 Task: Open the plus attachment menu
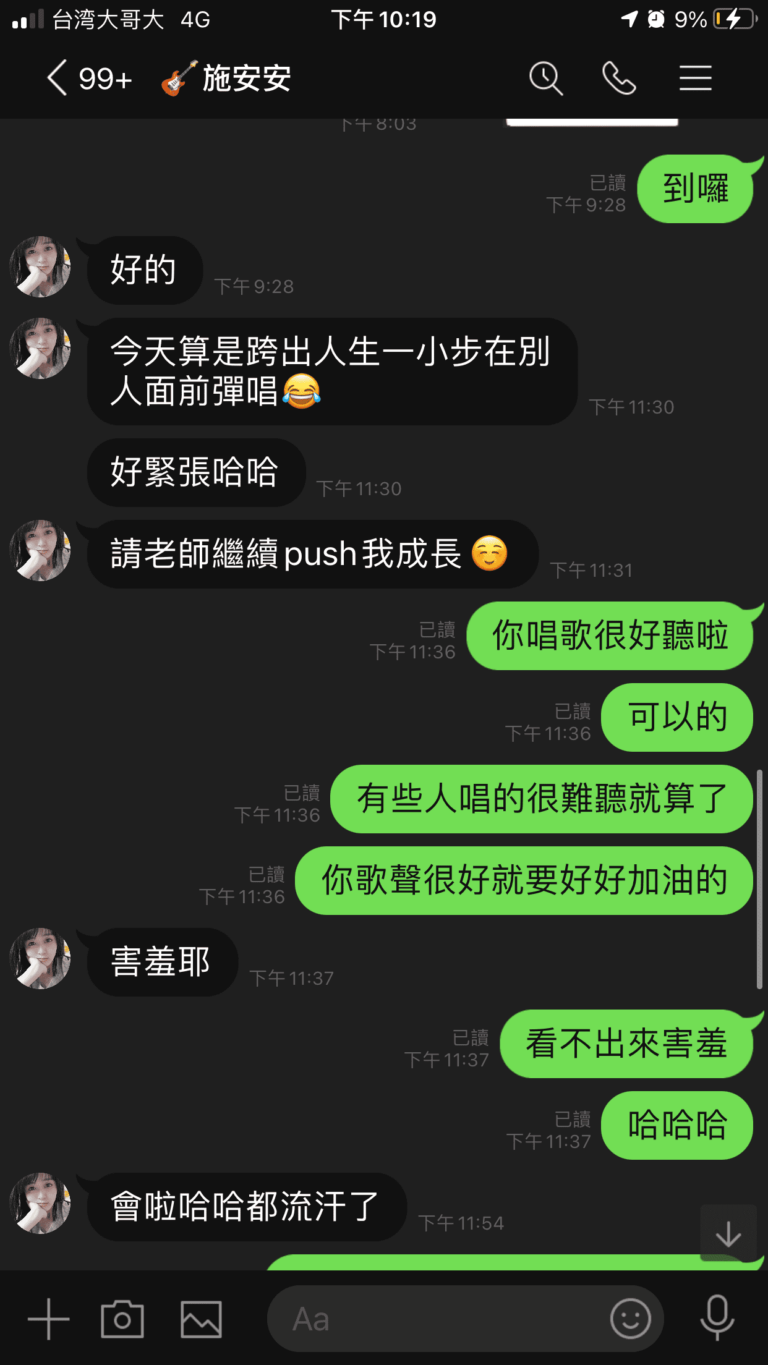pos(48,1319)
